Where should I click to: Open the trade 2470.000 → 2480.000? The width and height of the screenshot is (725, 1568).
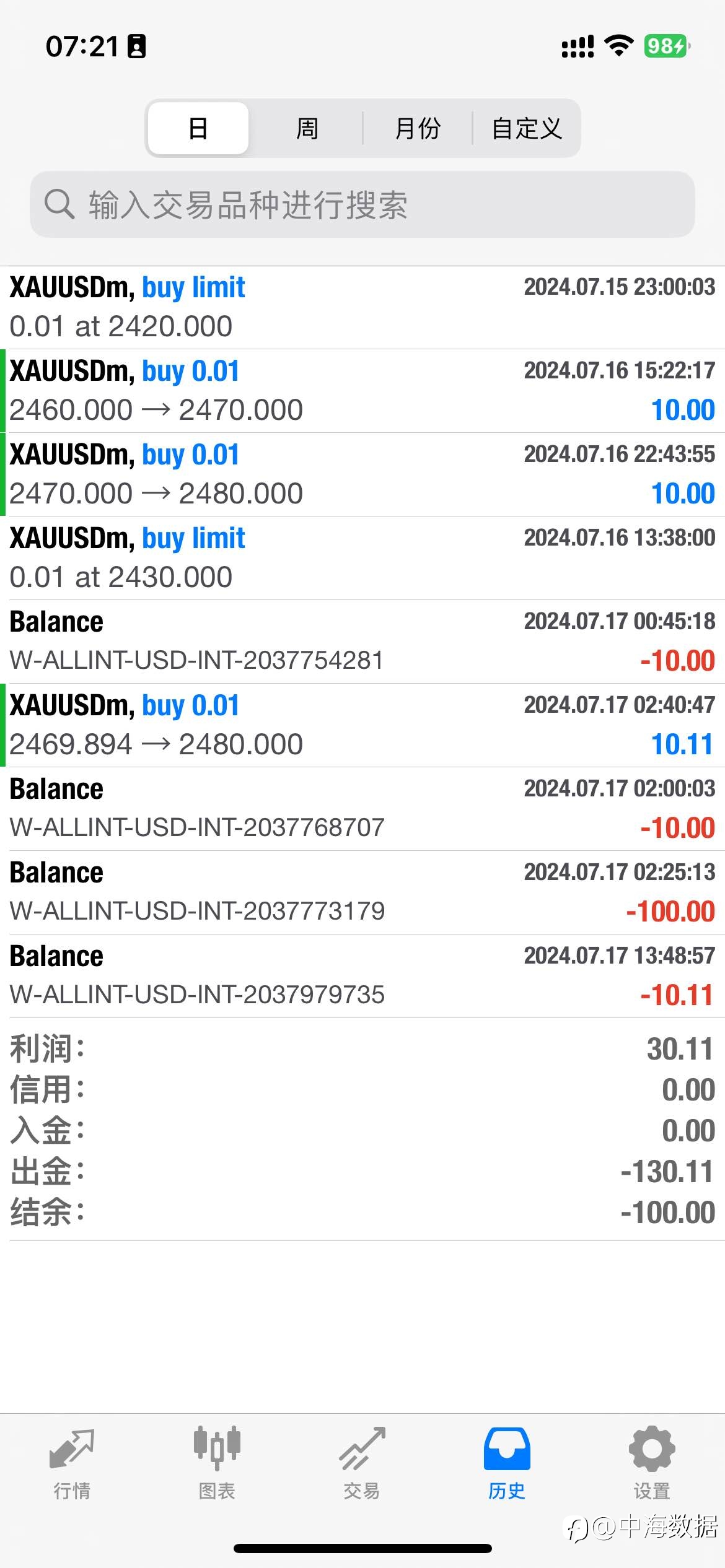[362, 474]
